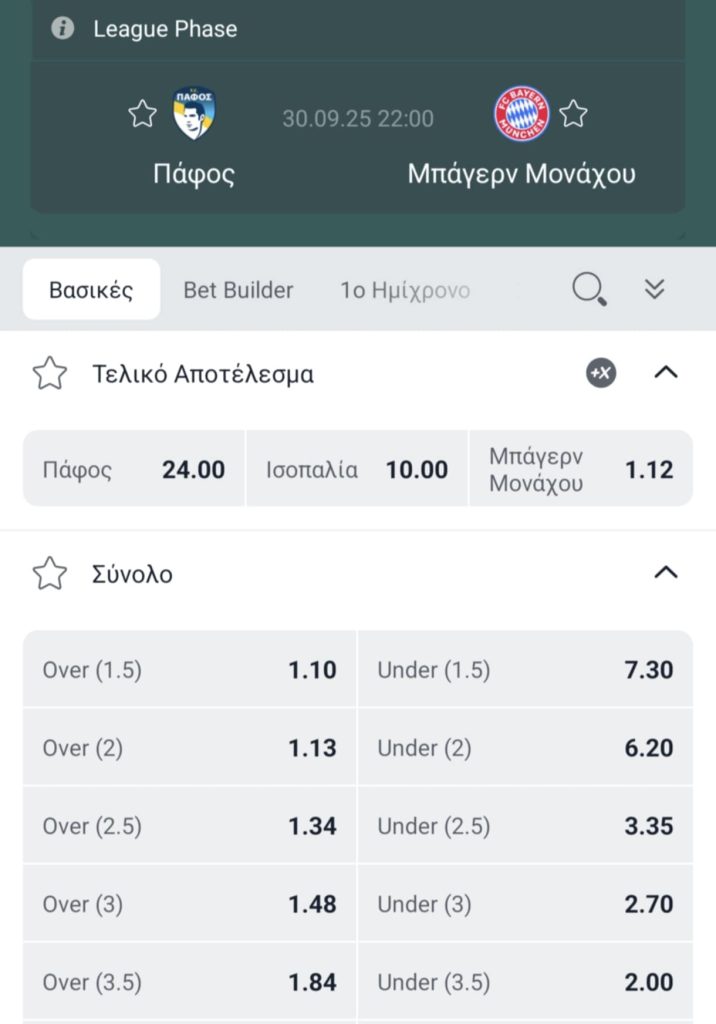Switch to Βασικές tab
The image size is (716, 1024).
[91, 290]
